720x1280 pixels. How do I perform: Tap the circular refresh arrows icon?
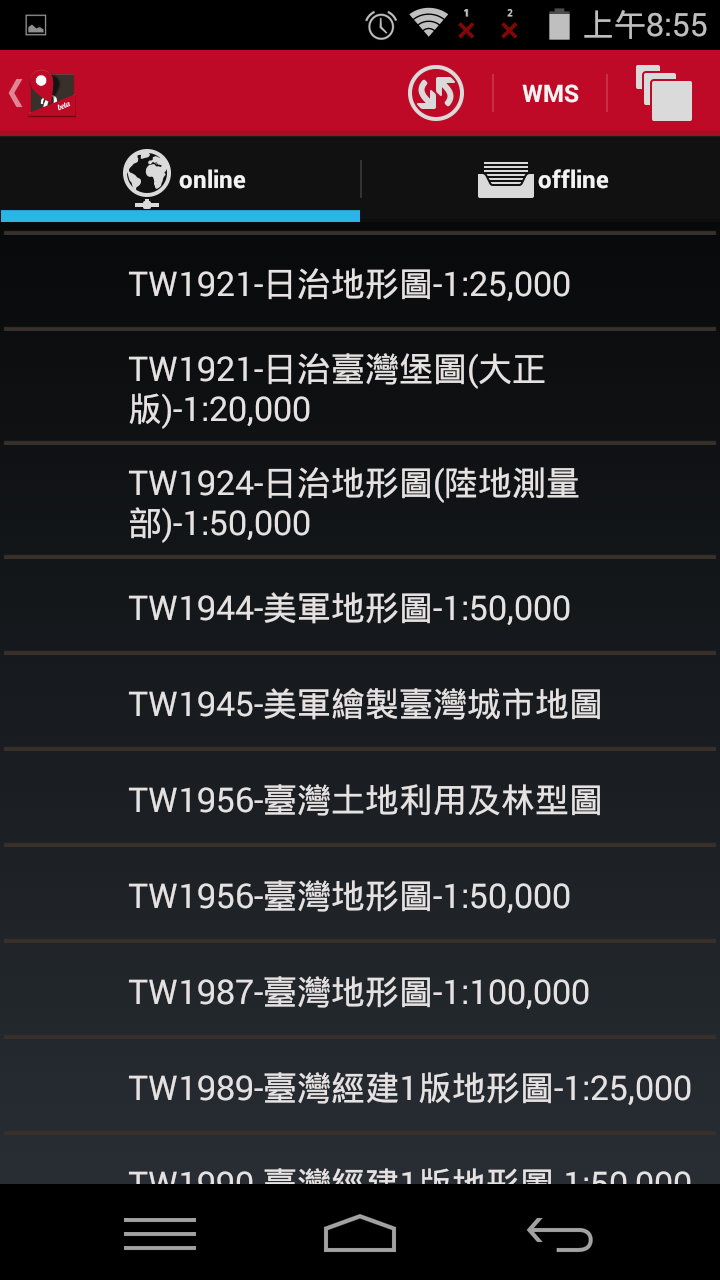pos(436,93)
